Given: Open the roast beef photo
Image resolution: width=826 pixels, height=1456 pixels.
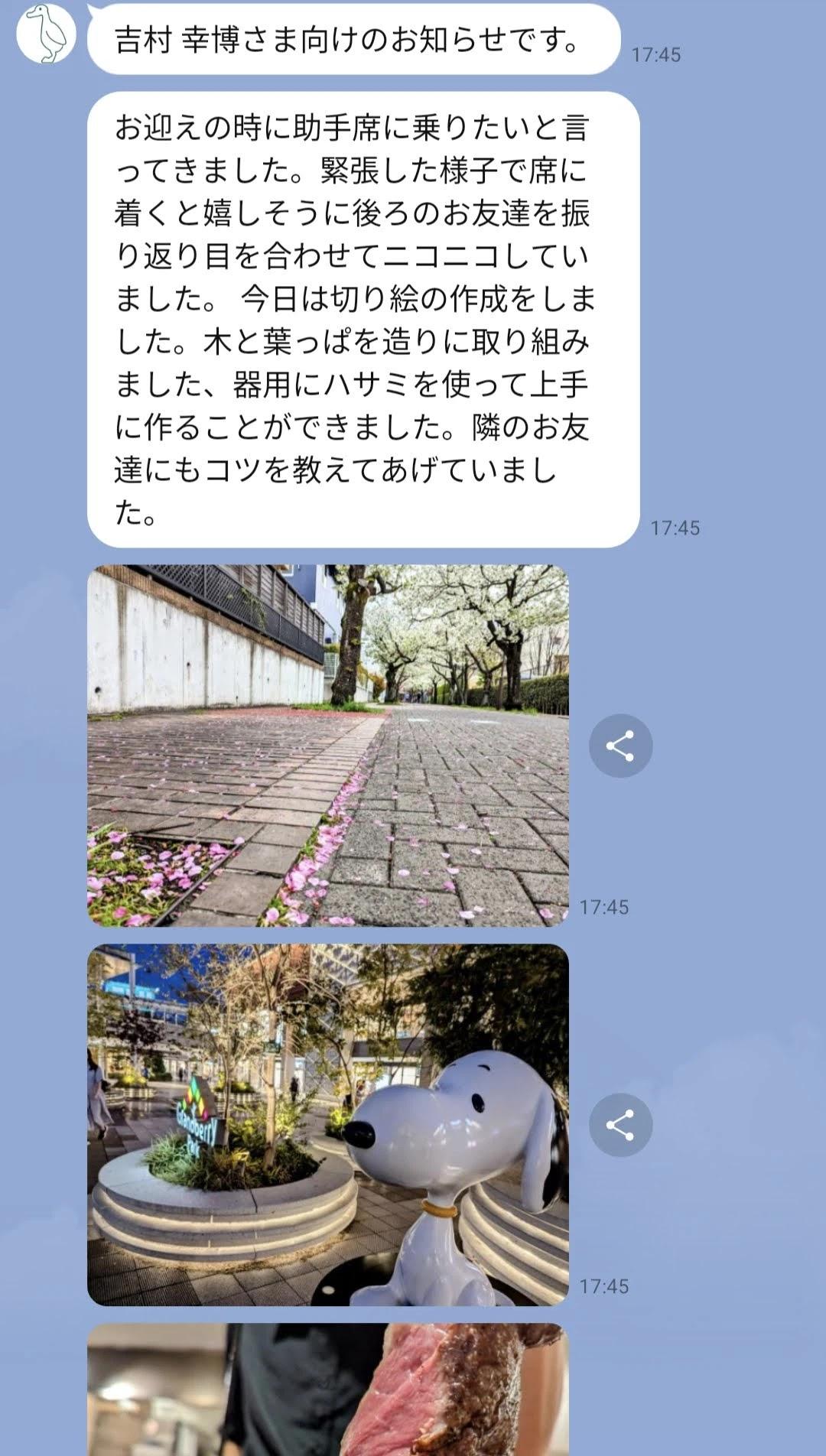Looking at the screenshot, I should pos(328,1390).
